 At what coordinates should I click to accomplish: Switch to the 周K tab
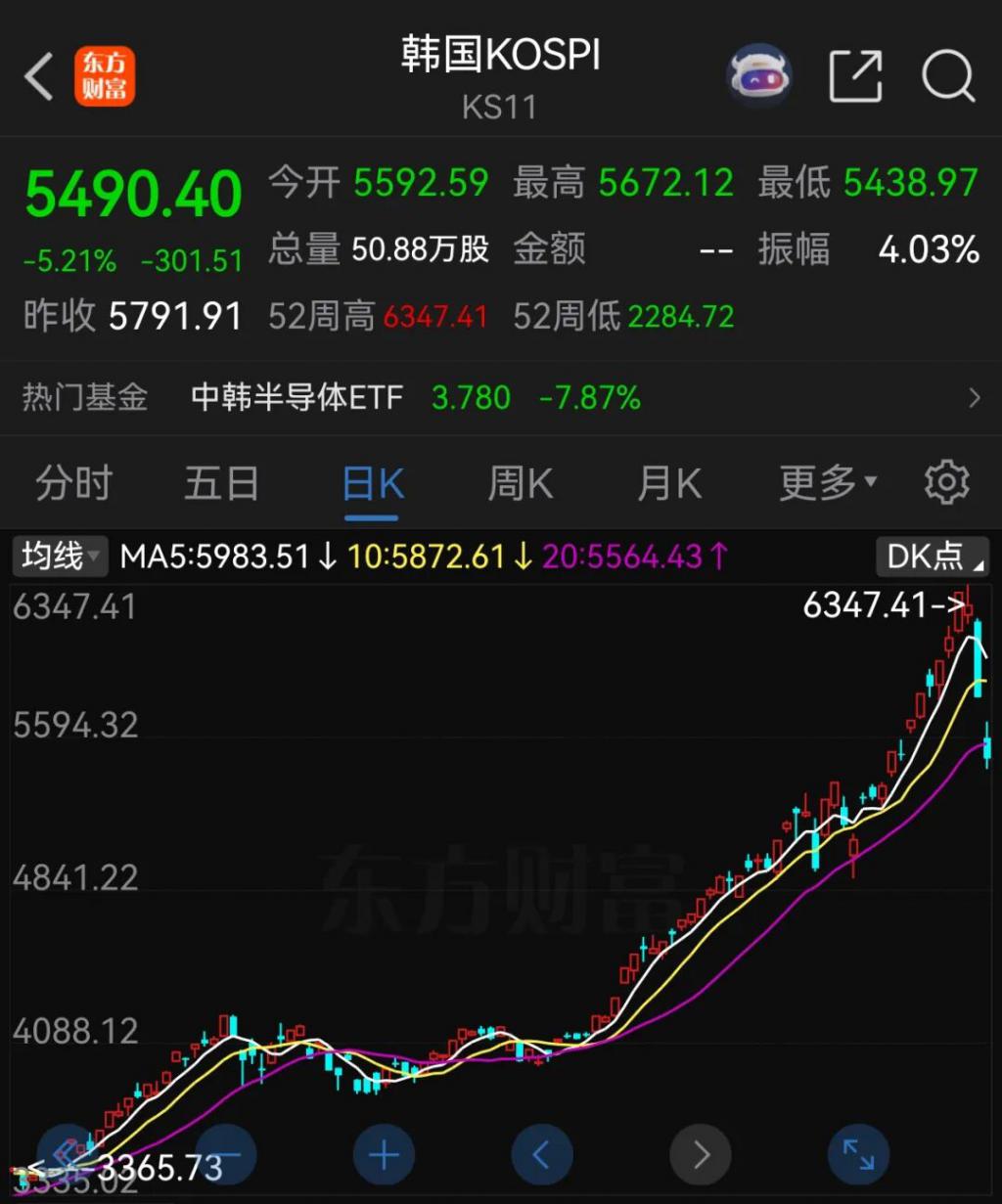point(521,484)
